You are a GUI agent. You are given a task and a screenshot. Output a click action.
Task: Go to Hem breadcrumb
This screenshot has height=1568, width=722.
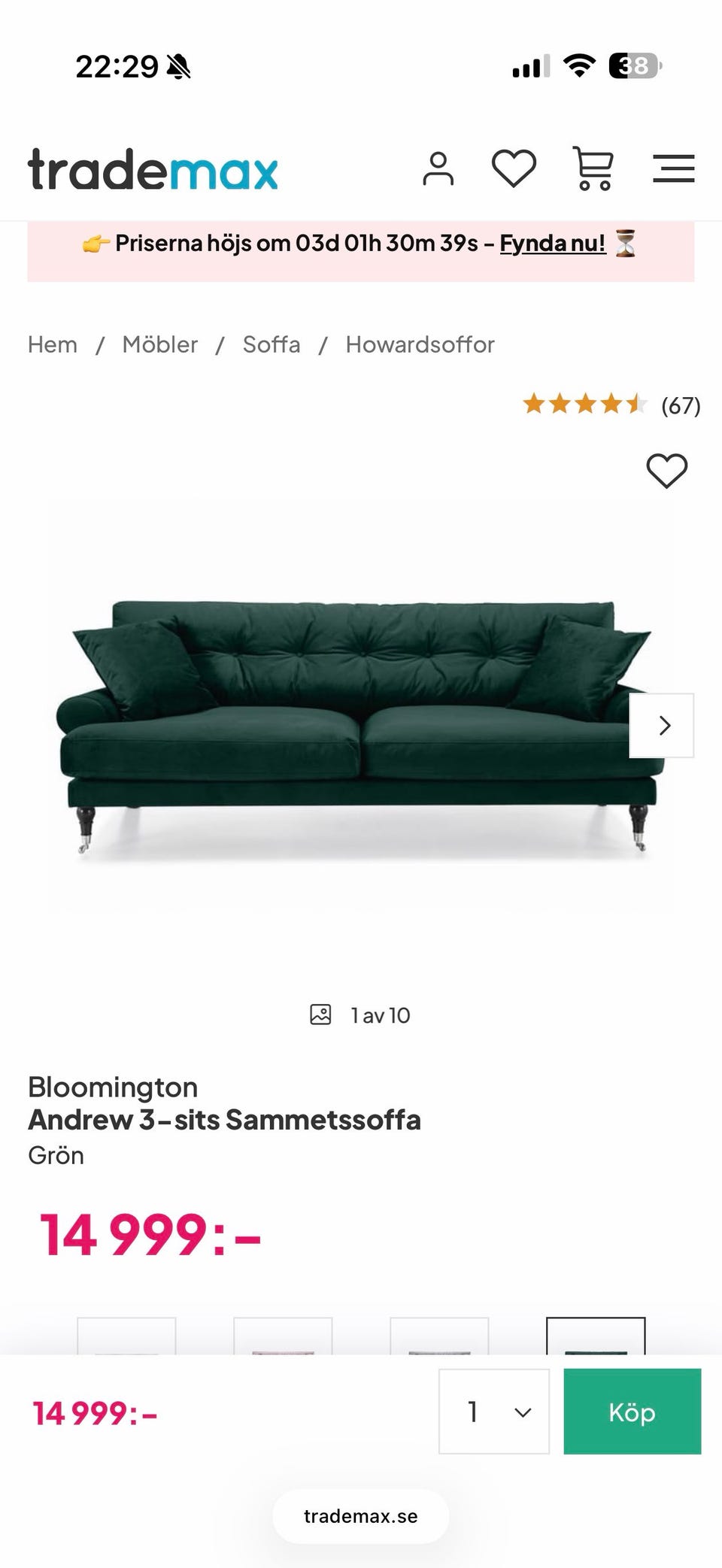pyautogui.click(x=53, y=344)
